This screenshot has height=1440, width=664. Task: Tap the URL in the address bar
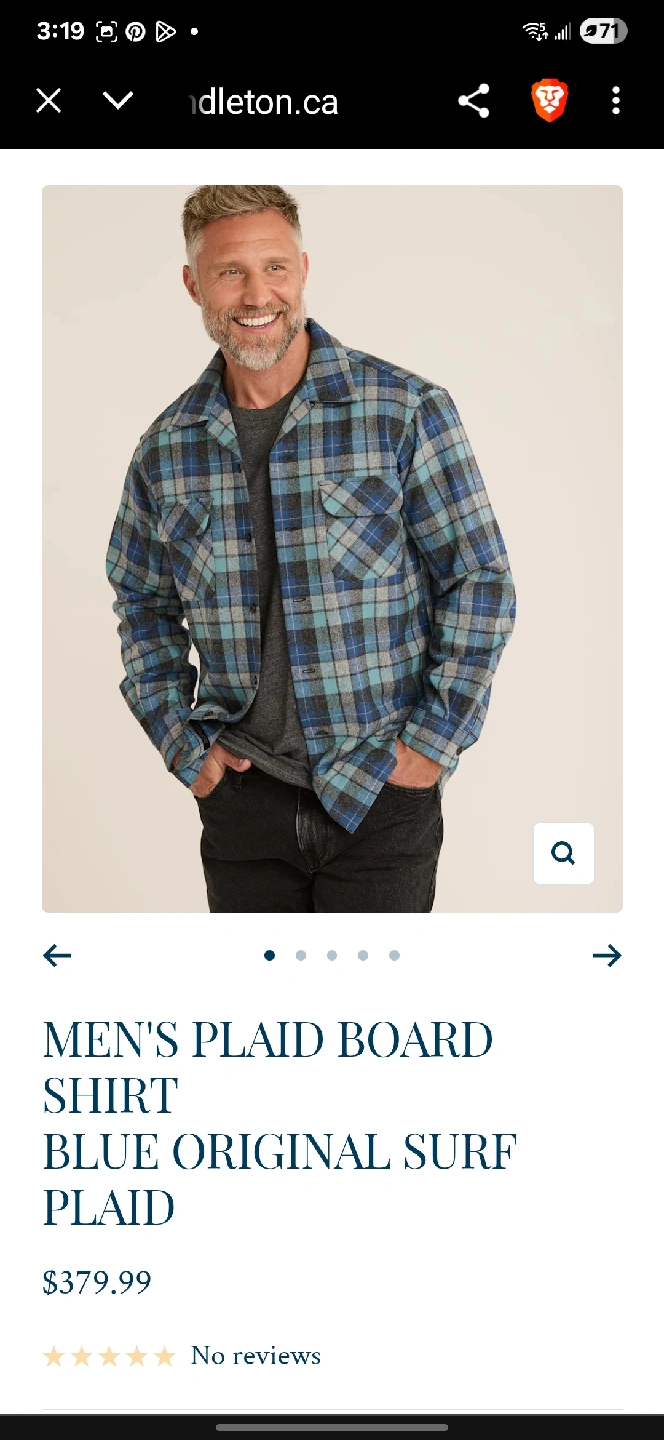click(x=264, y=102)
